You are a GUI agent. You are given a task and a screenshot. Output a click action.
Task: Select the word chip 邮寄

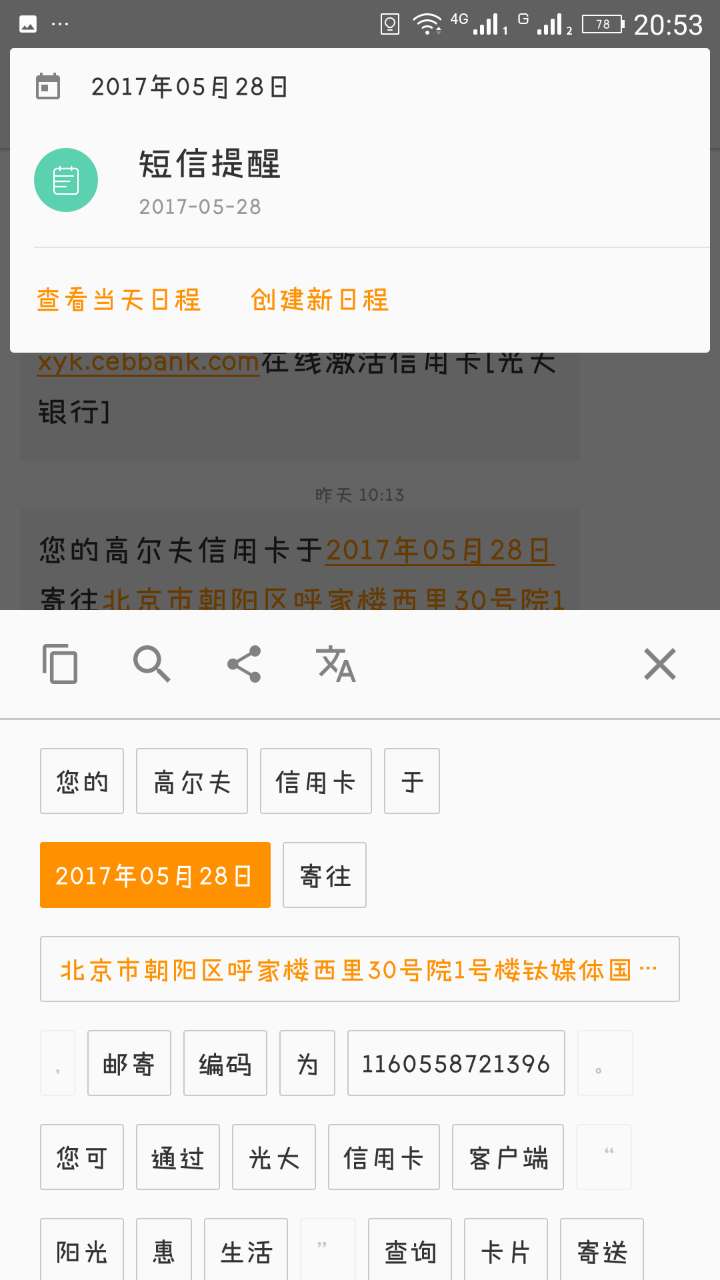pos(129,1063)
